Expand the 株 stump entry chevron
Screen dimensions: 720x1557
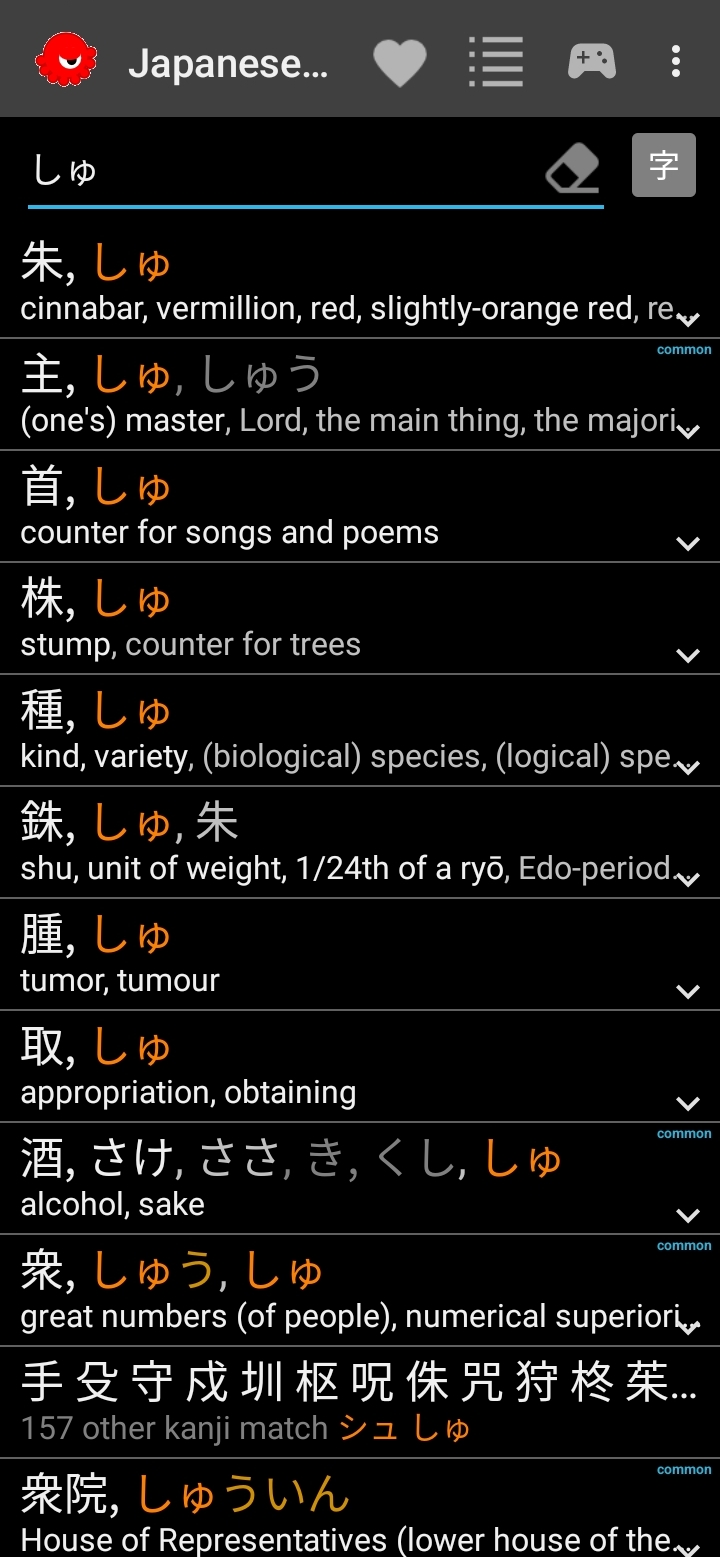coord(688,656)
